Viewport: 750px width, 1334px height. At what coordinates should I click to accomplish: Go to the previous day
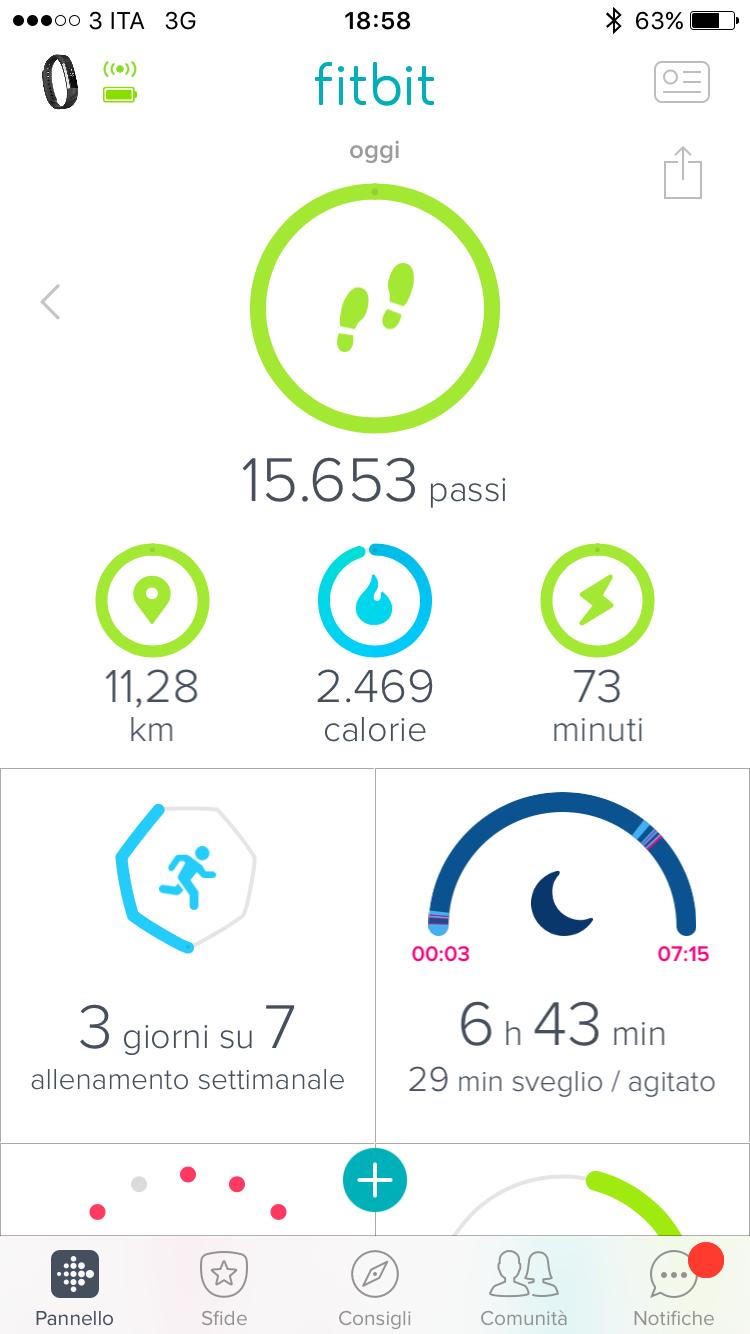point(50,301)
